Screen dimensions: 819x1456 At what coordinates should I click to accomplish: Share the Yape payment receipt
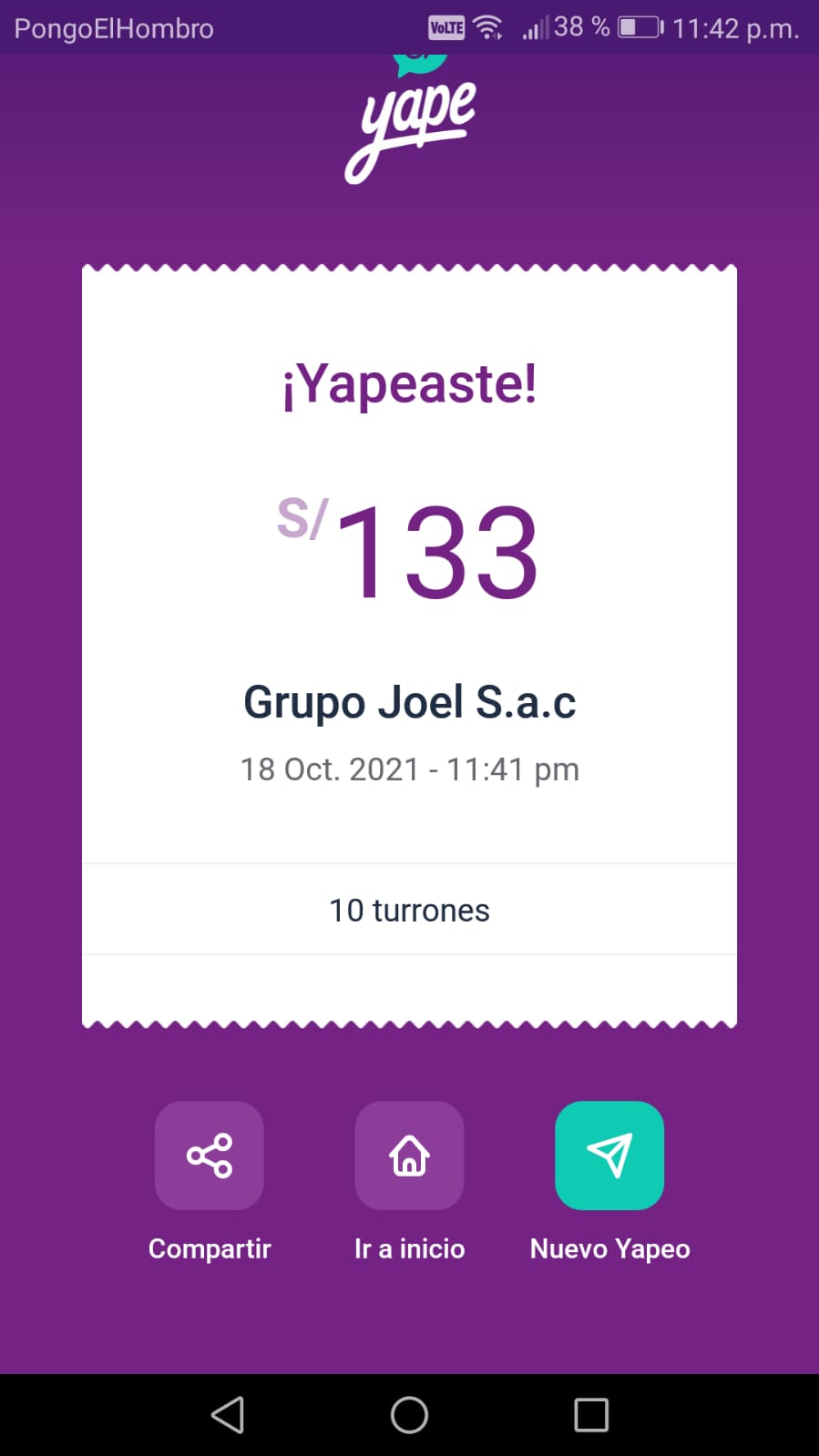pos(210,1156)
